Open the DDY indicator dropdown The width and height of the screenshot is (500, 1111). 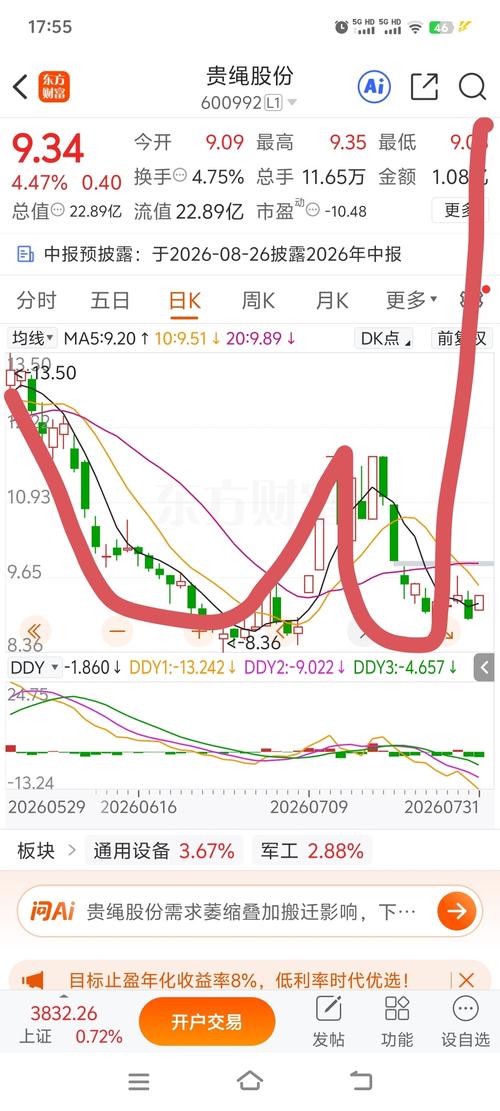(x=35, y=667)
